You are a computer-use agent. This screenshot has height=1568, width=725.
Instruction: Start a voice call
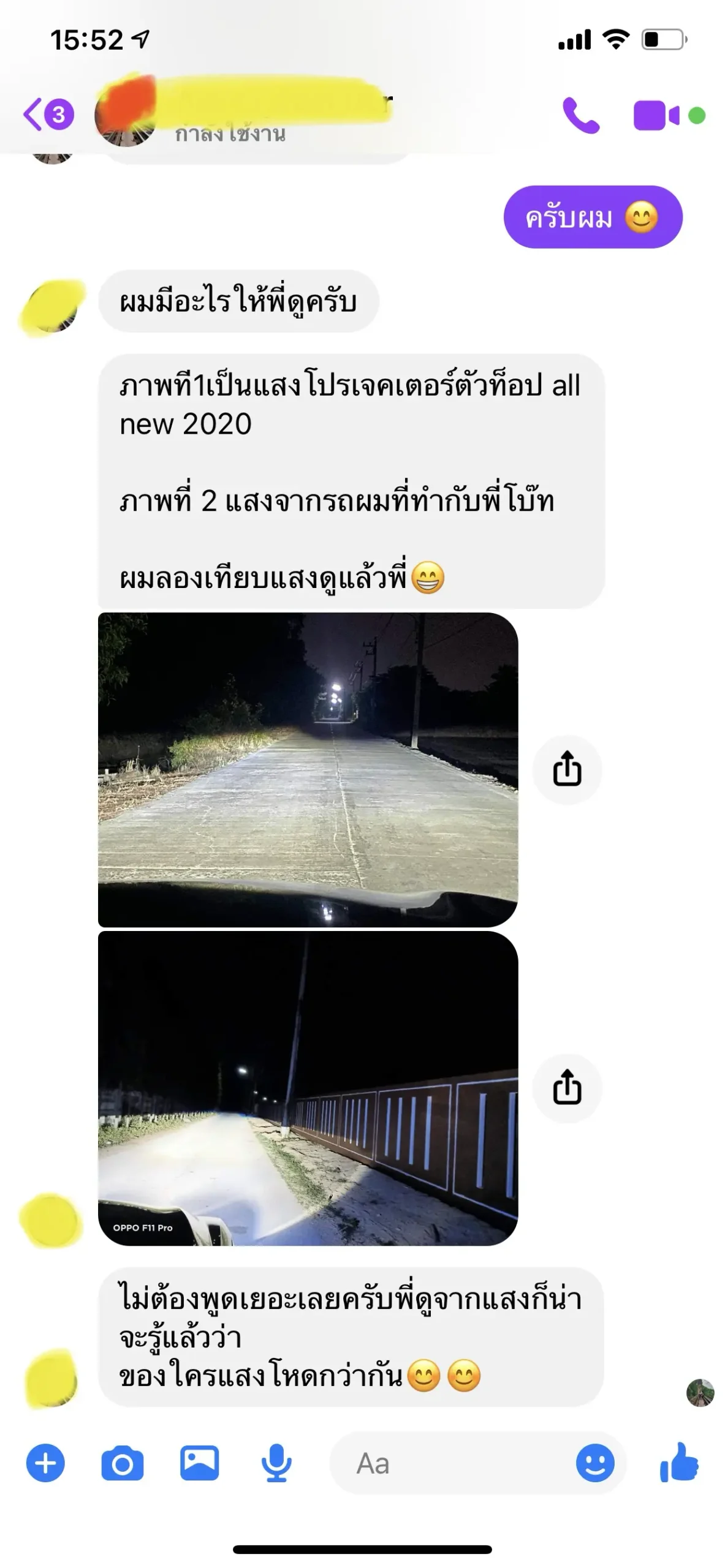(x=580, y=115)
